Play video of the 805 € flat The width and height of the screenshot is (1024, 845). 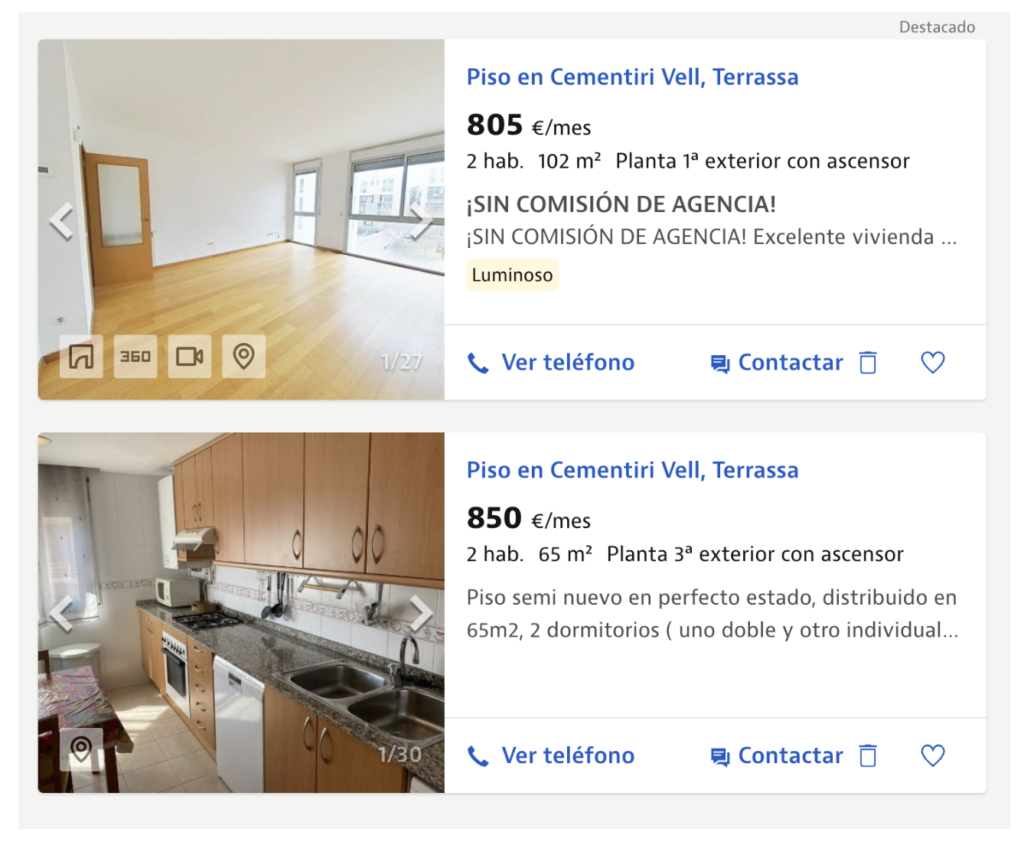[x=189, y=357]
